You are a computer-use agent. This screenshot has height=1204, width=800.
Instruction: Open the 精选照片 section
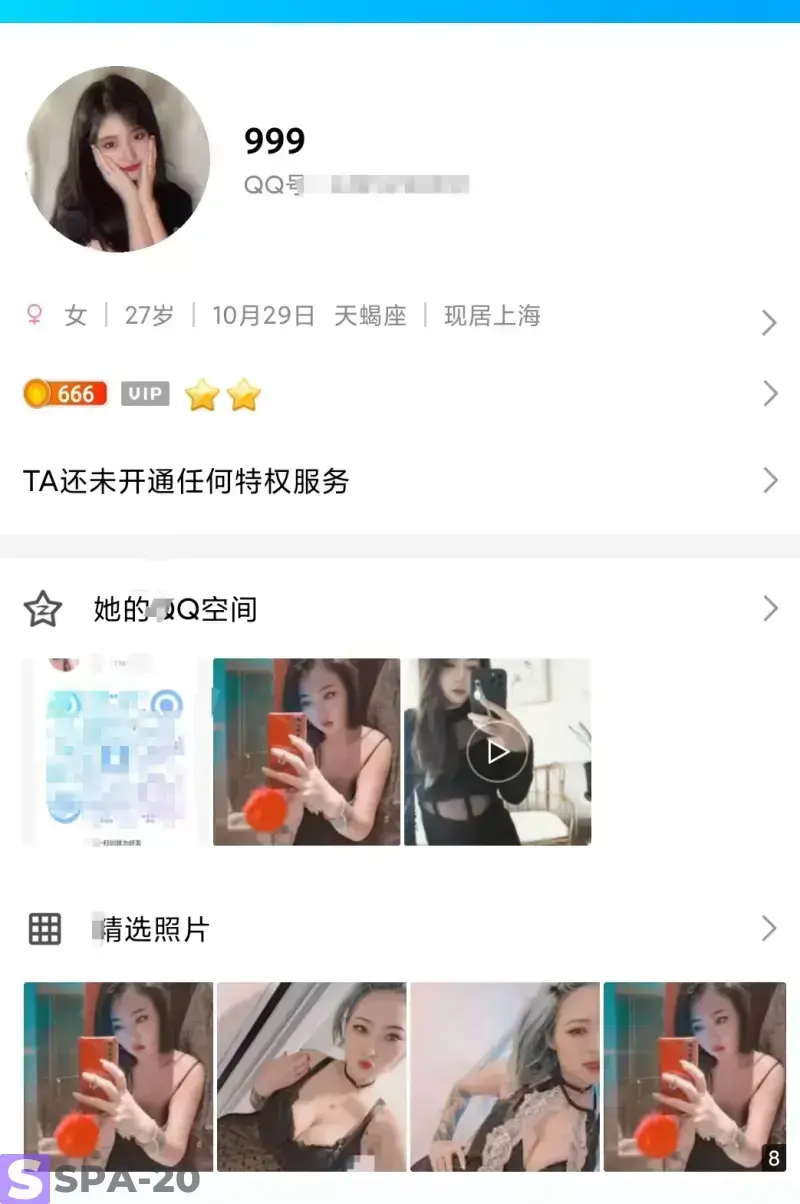[400, 929]
